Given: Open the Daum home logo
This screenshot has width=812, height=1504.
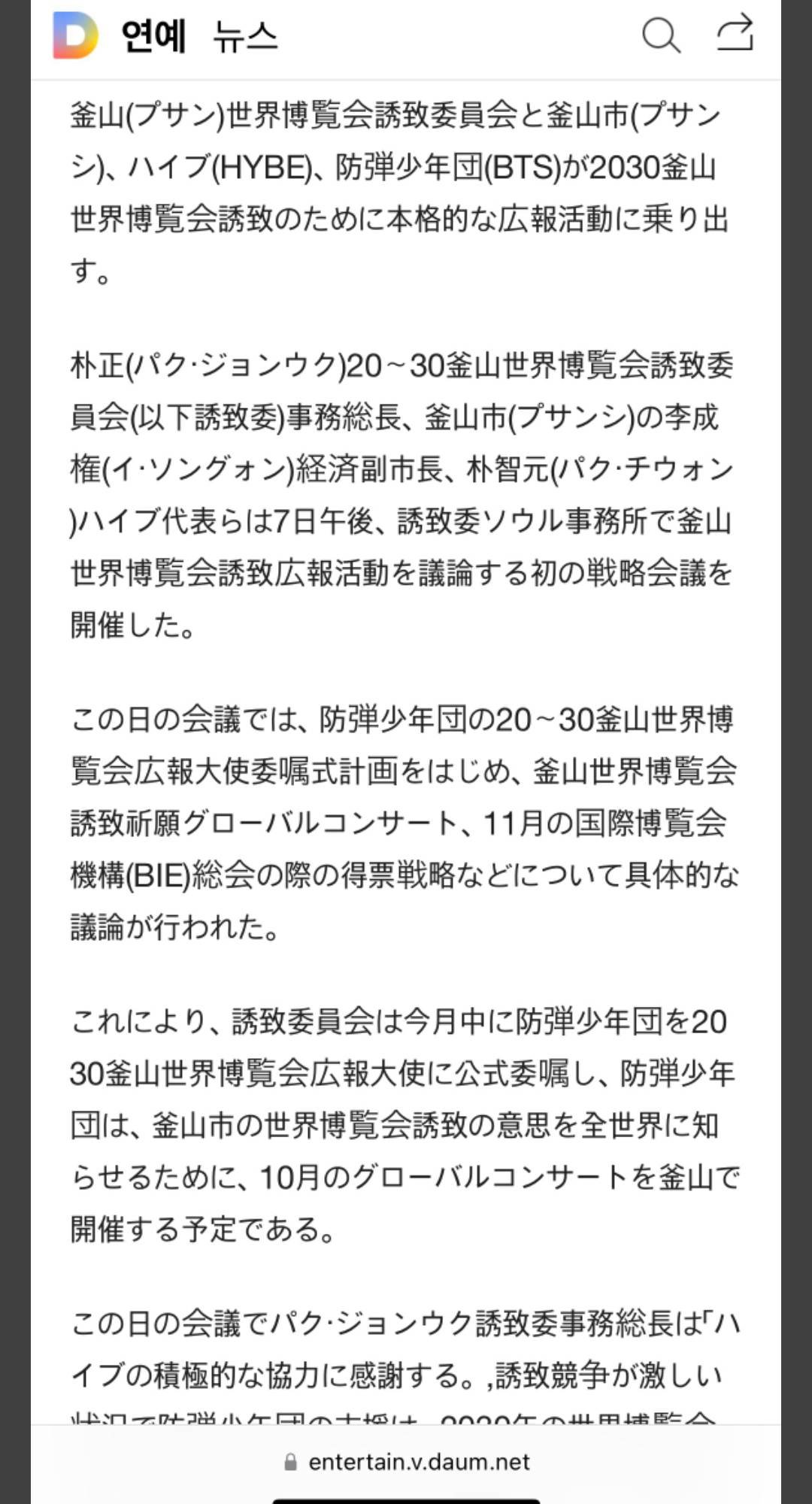Looking at the screenshot, I should click(75, 35).
